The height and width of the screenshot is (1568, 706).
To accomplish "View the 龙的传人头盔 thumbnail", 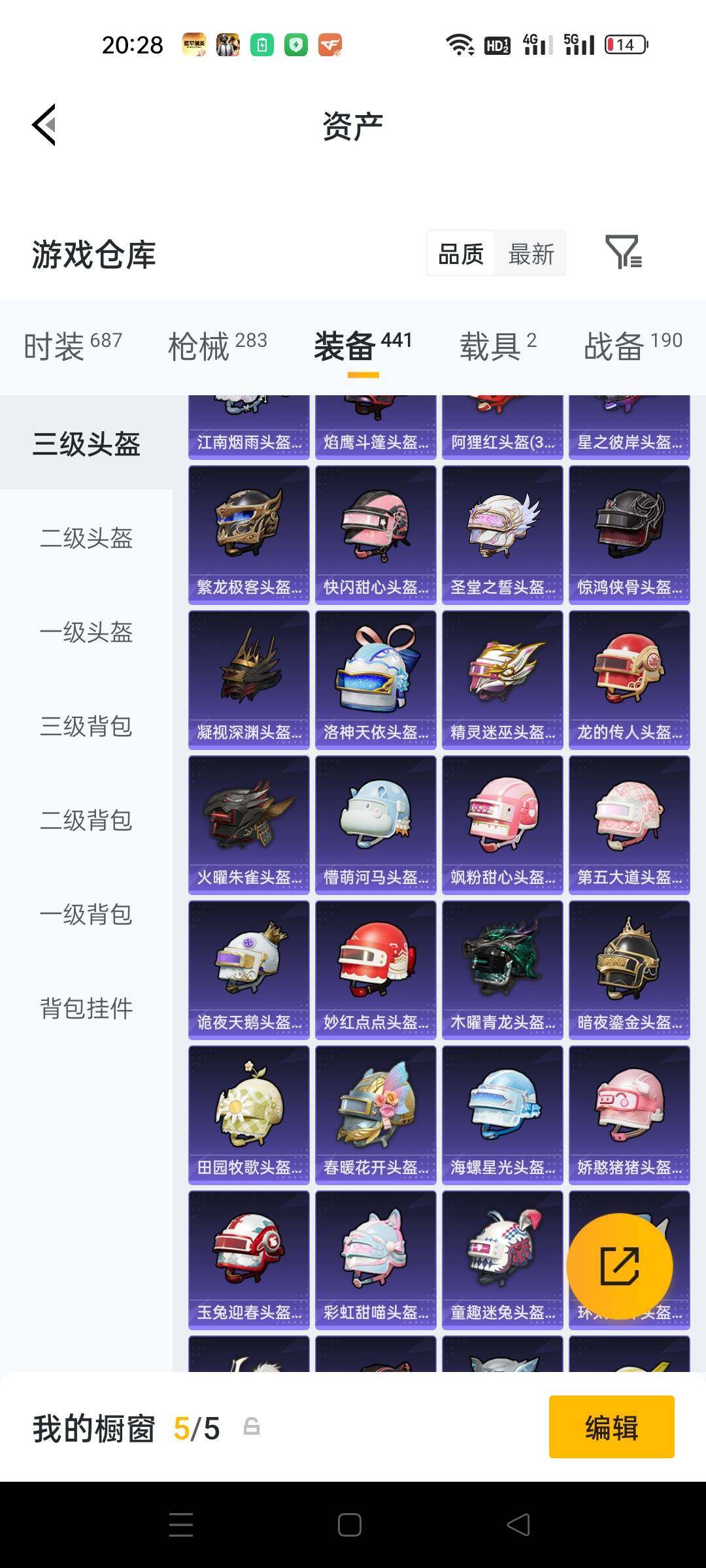I will [x=628, y=678].
